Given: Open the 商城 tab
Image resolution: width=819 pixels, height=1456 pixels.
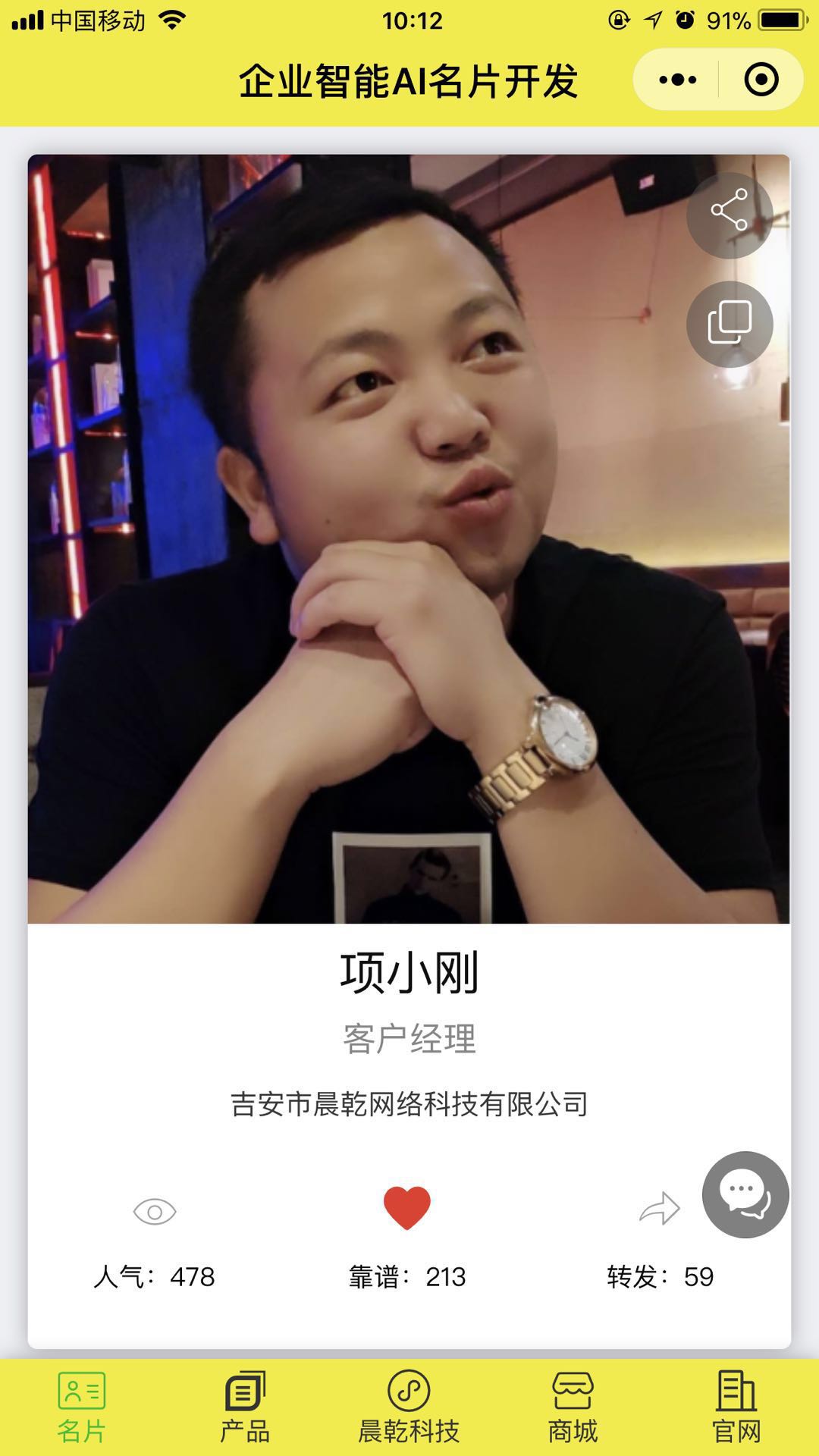Looking at the screenshot, I should 573,1408.
